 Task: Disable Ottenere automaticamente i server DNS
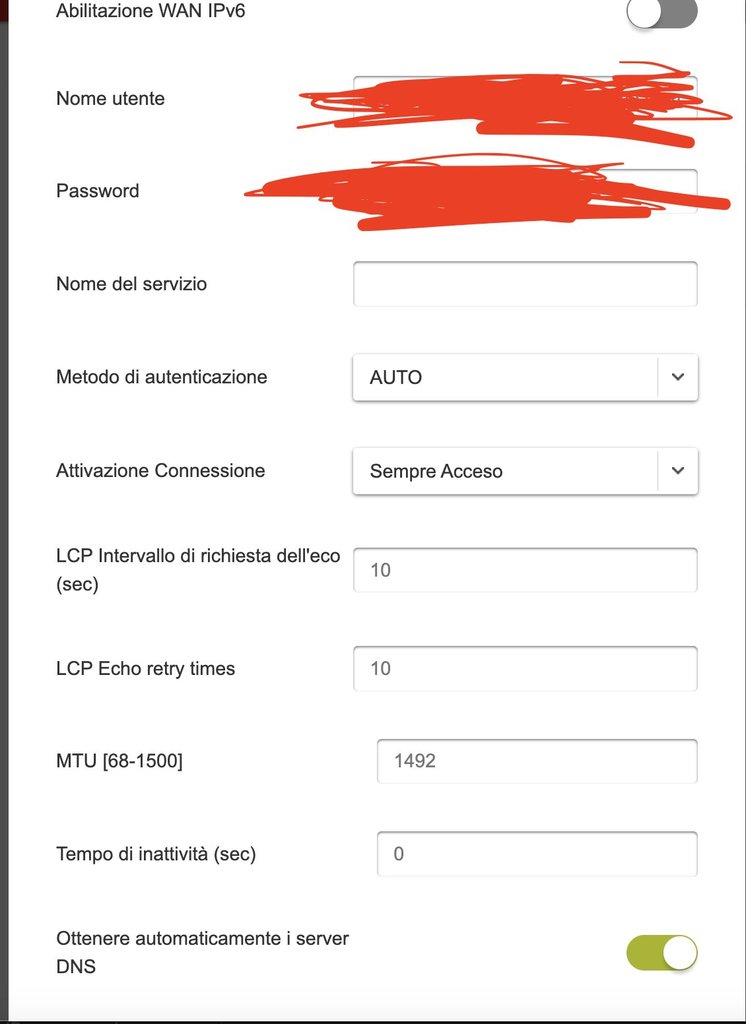tap(661, 953)
